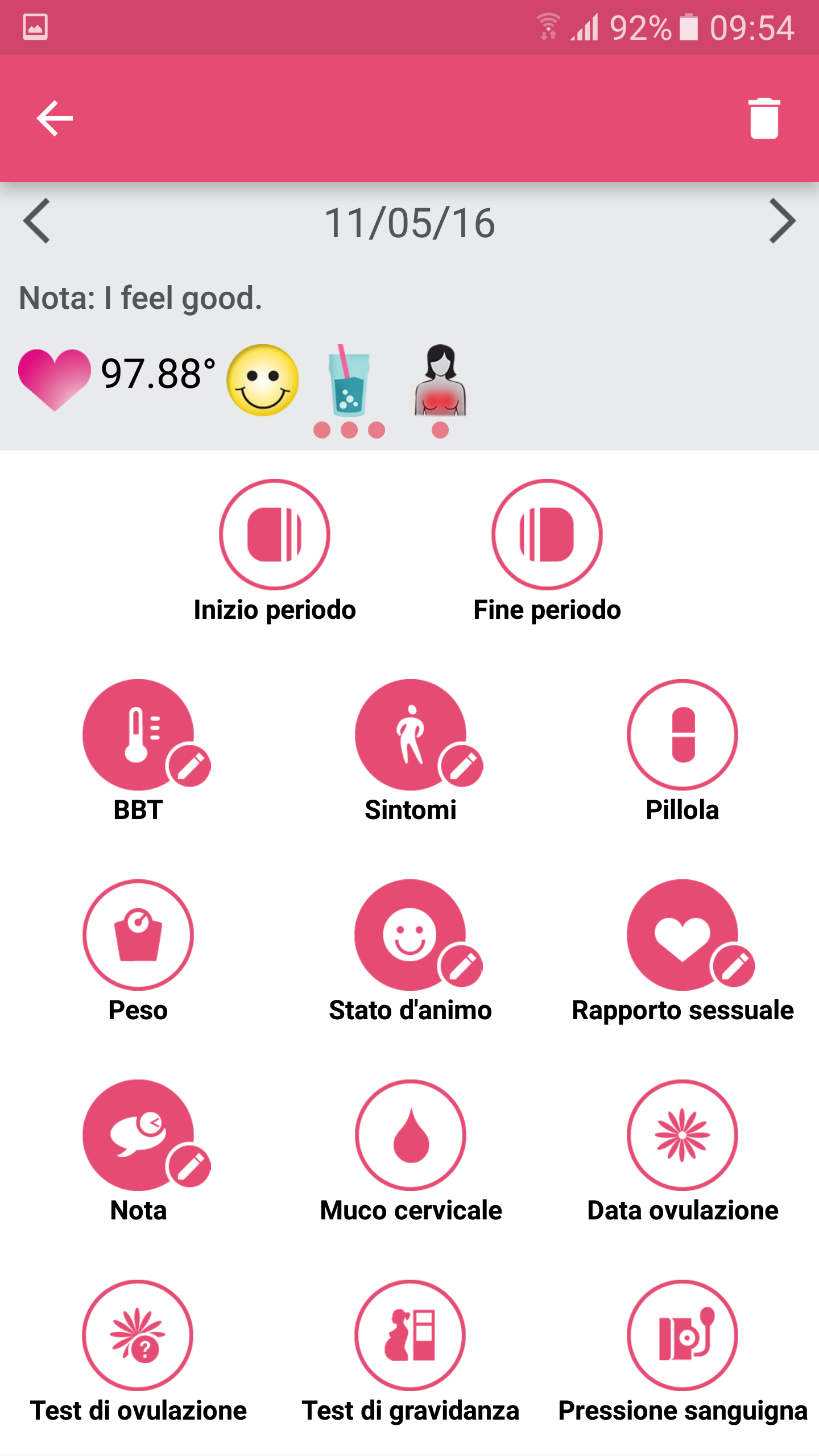
Task: Set the Data ovulazione
Action: point(682,1135)
